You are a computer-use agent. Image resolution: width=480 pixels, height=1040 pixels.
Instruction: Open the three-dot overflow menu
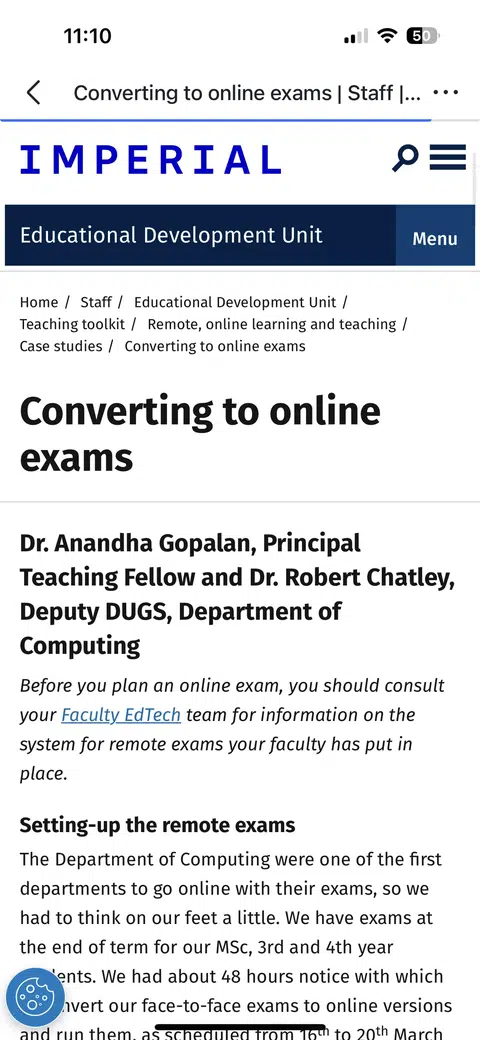tap(446, 93)
